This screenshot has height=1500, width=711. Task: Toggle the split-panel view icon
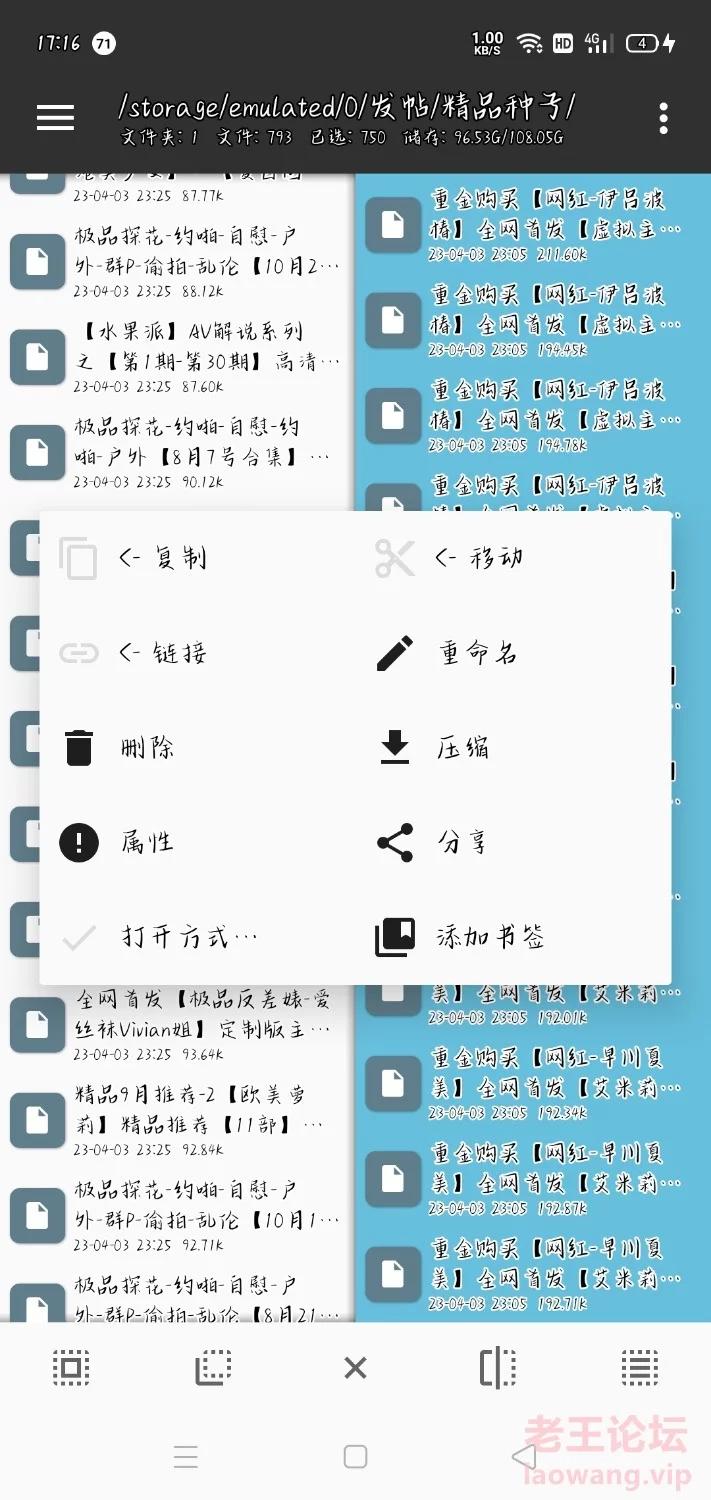497,1367
